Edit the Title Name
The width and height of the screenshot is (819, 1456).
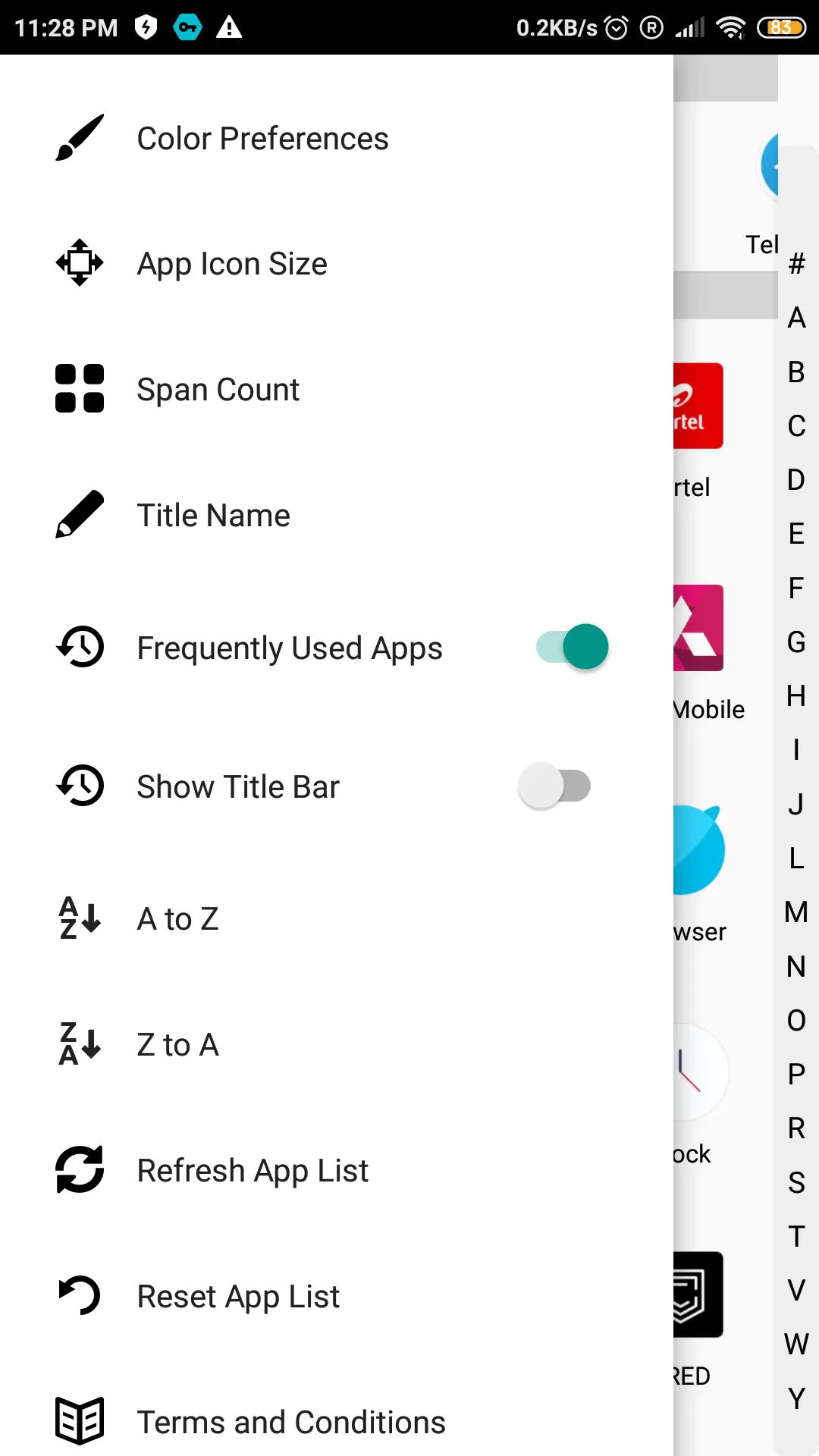tap(214, 516)
